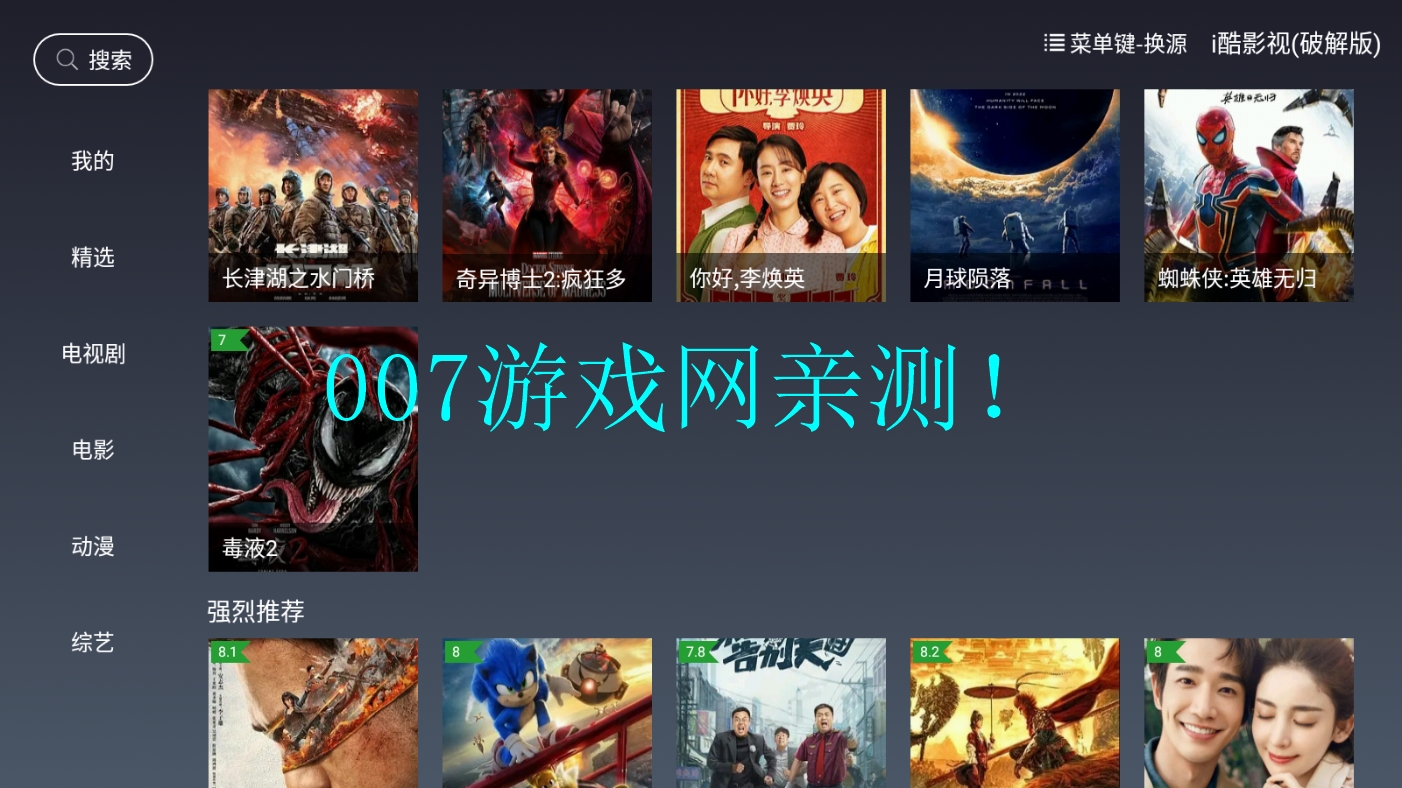
Task: Go to the 电影 category
Action: coord(93,450)
